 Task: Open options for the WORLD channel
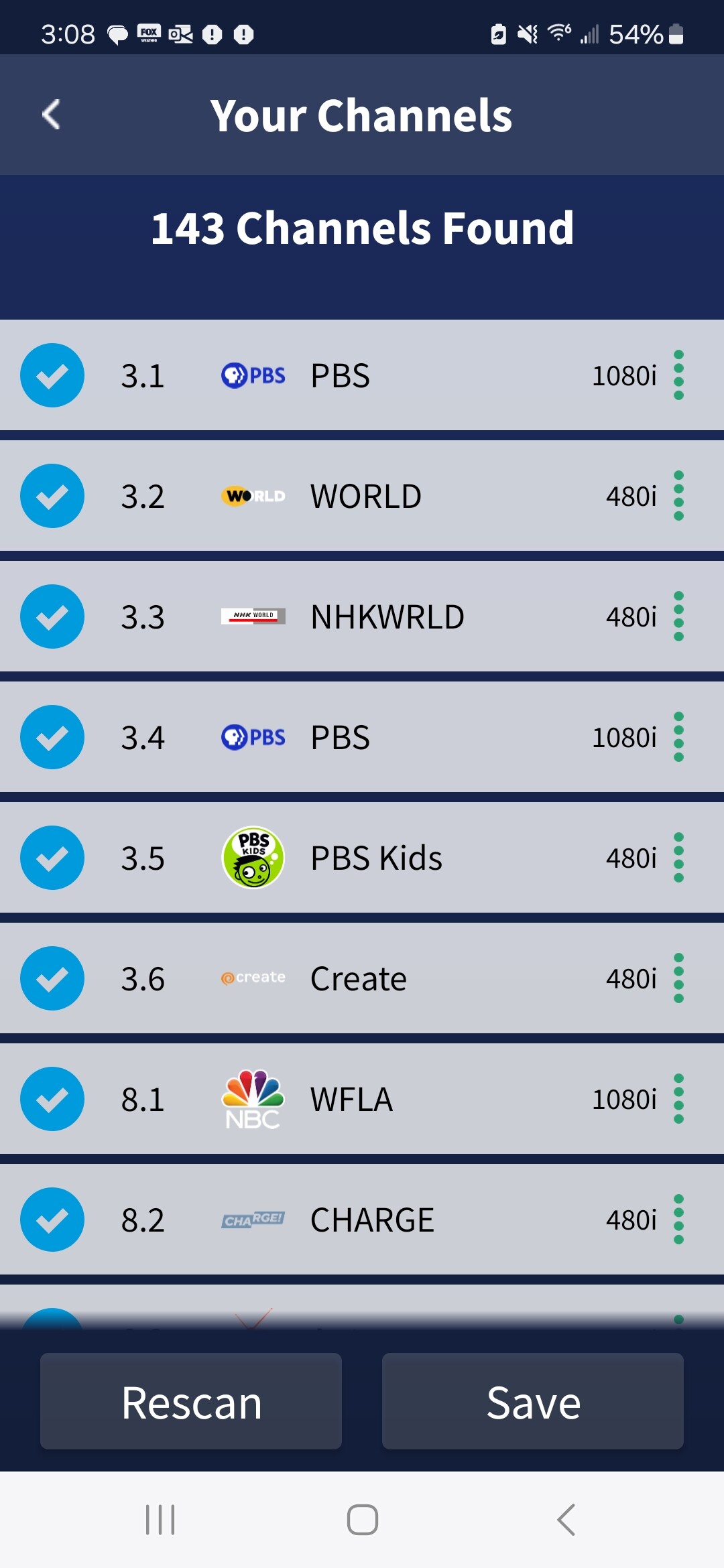(678, 496)
